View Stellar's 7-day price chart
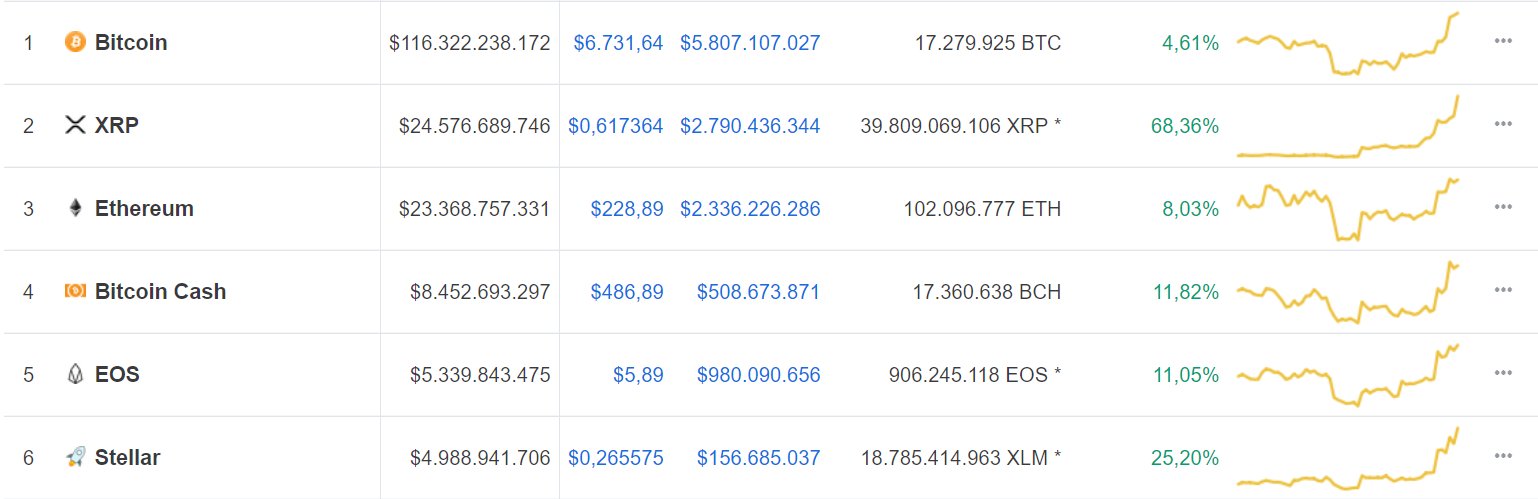This screenshot has width=1538, height=499. pos(1348,458)
